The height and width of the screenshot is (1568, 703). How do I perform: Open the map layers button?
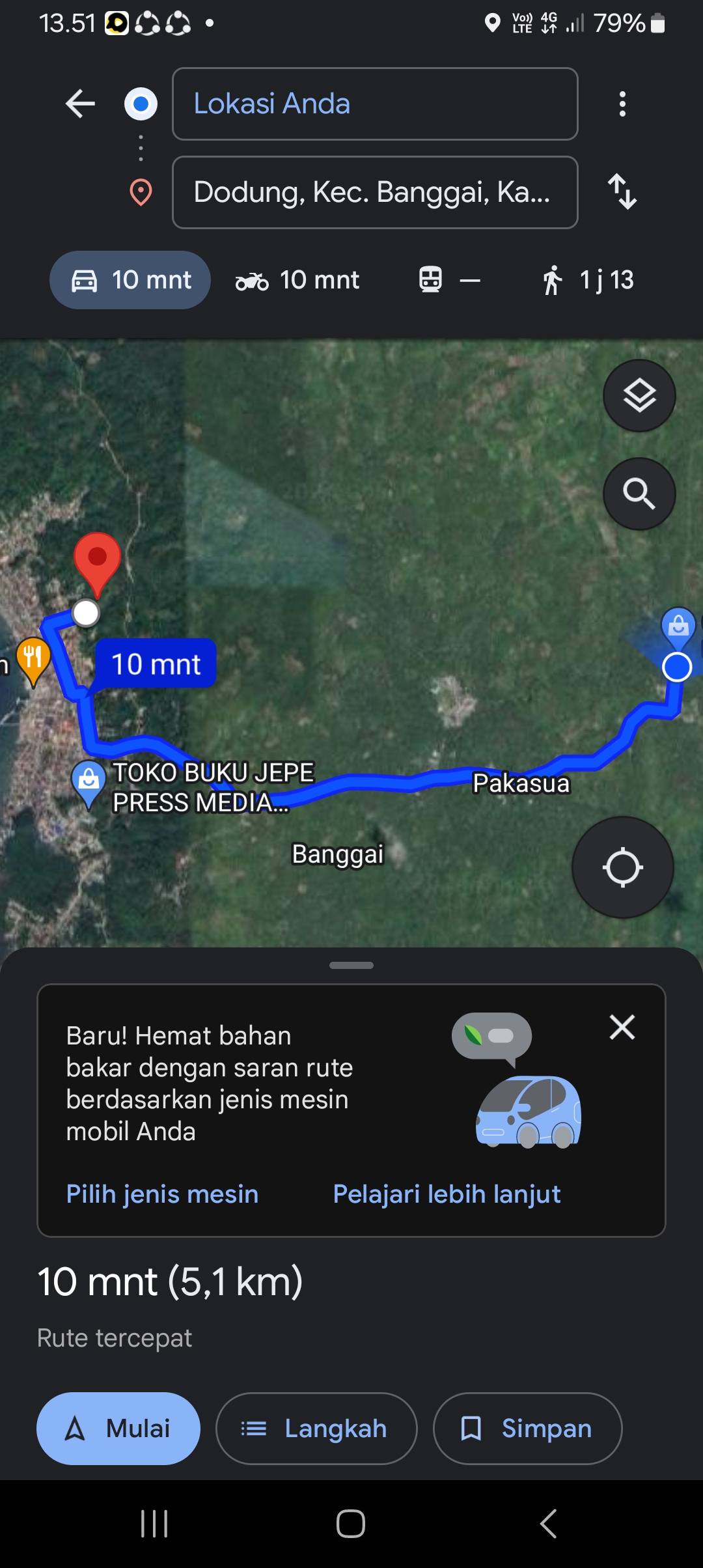pos(639,395)
